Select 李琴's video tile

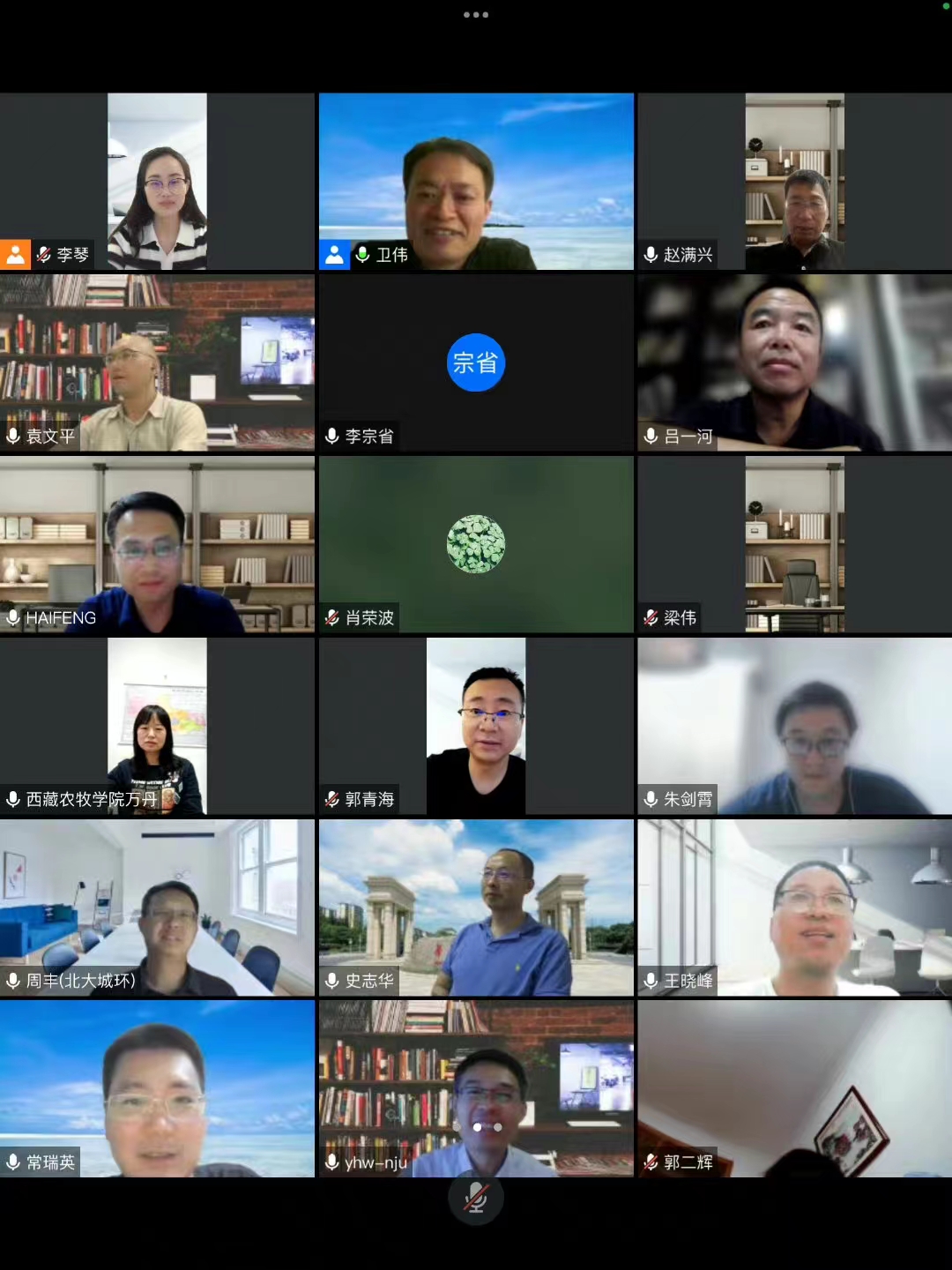tap(157, 181)
